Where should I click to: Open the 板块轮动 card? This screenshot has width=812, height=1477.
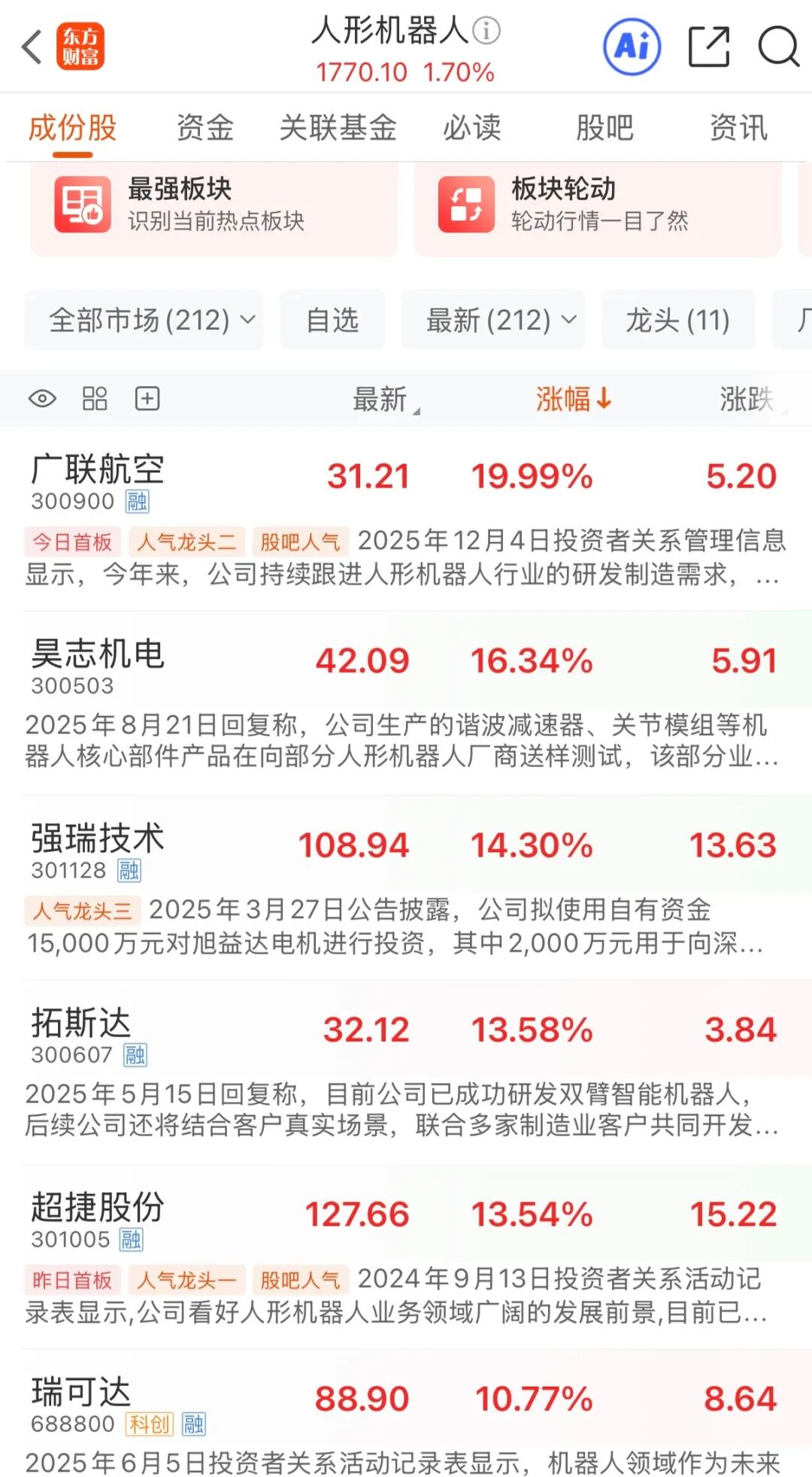point(597,205)
